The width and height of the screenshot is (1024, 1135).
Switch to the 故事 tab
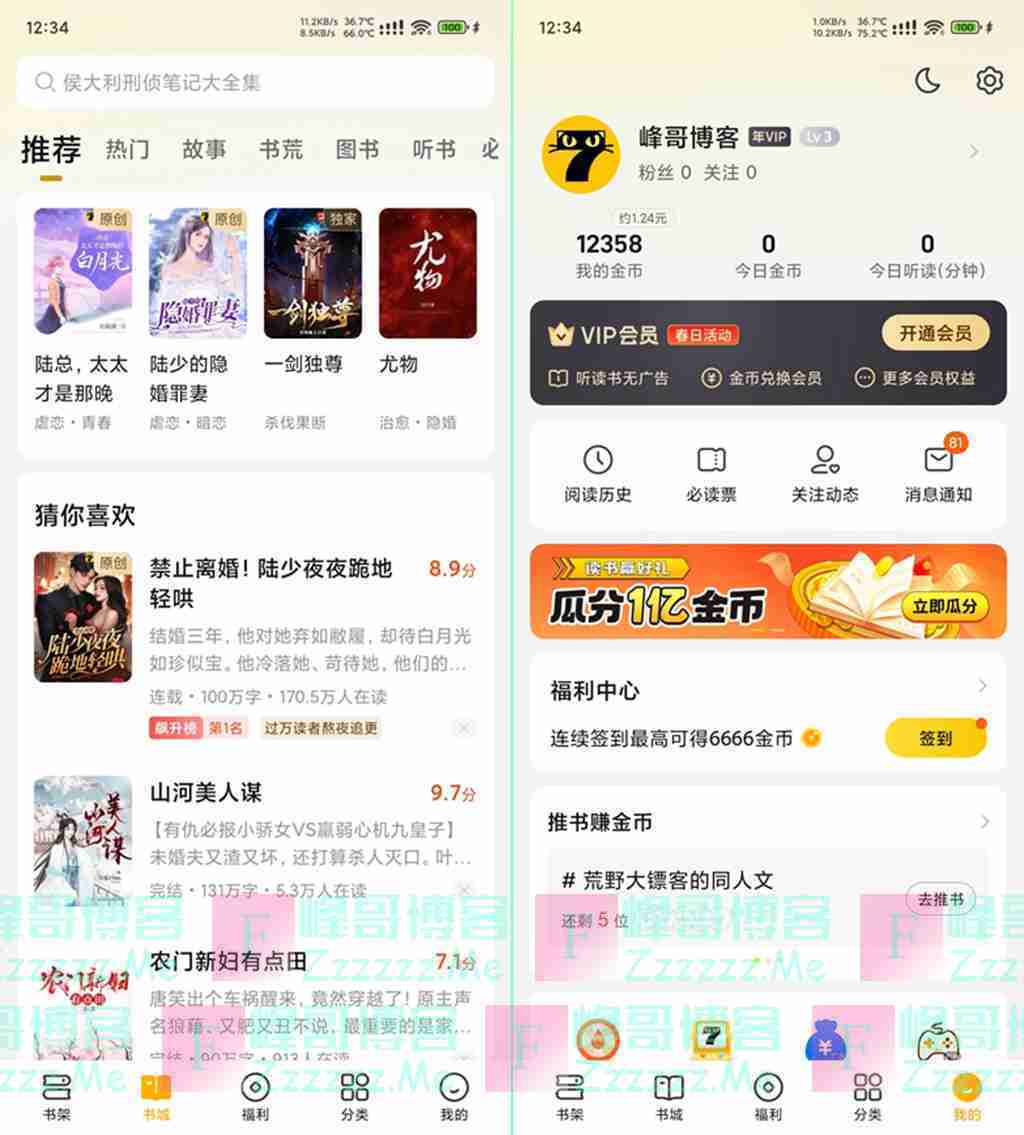pos(204,150)
